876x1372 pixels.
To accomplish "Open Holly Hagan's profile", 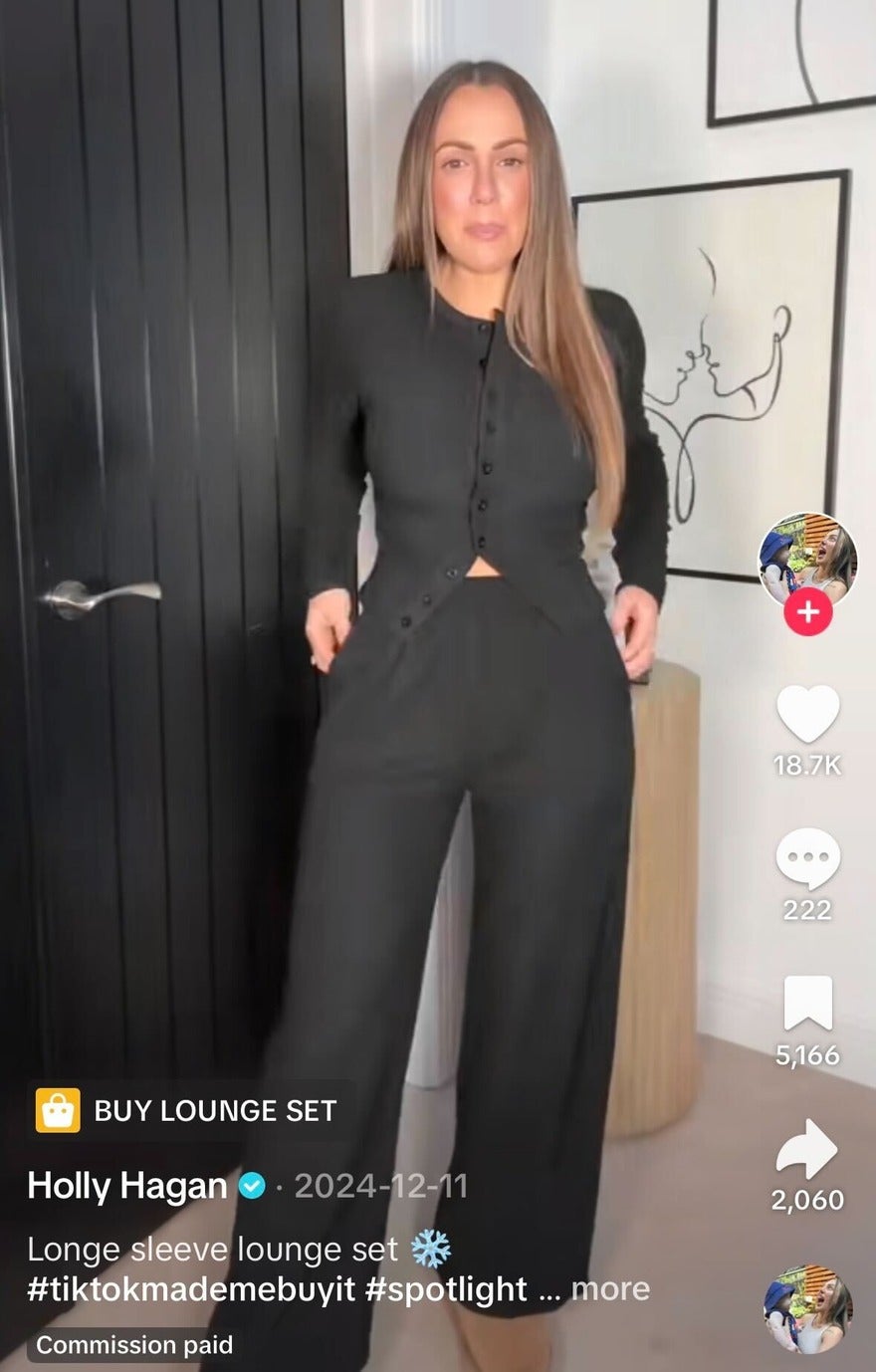I will (x=124, y=1187).
